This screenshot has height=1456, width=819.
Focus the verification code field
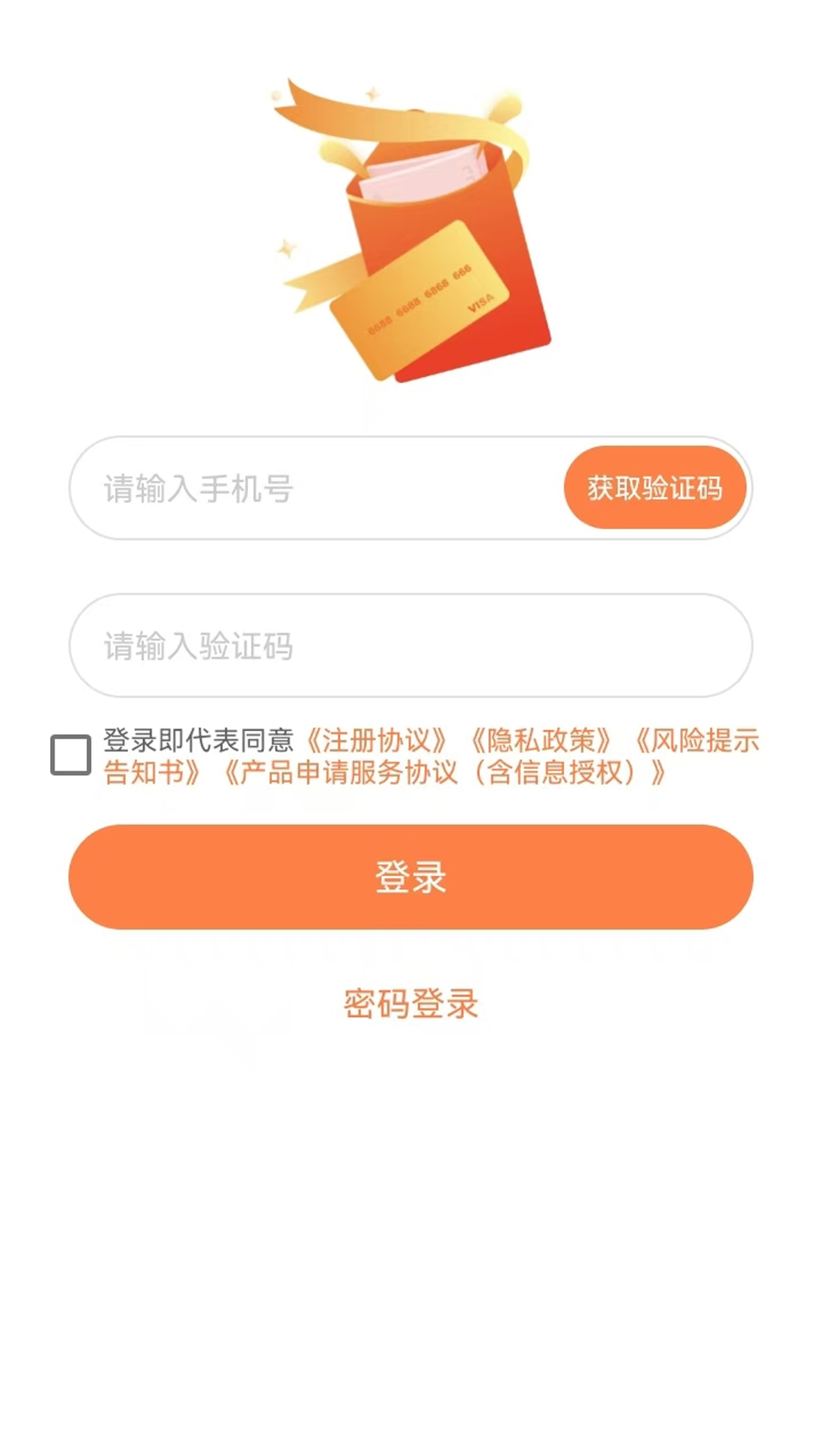click(x=409, y=646)
